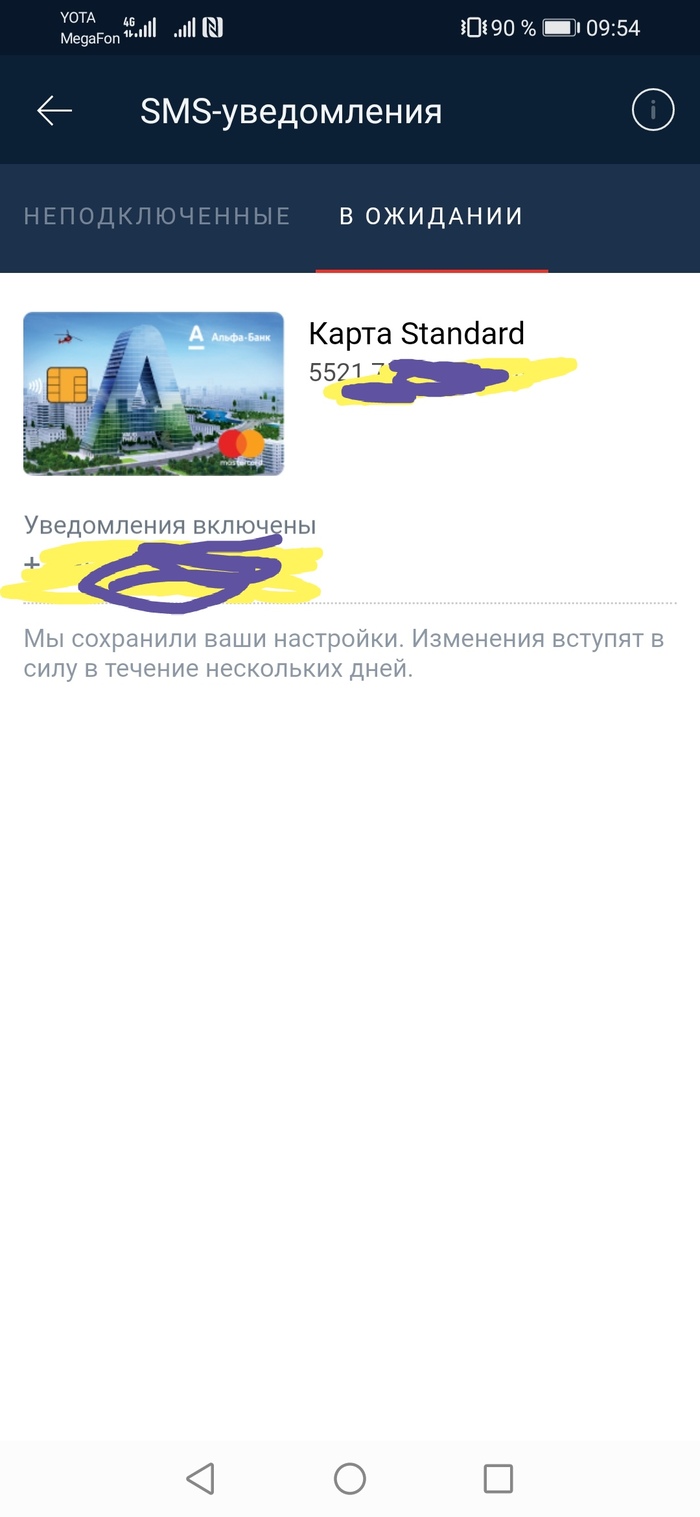Tap the system home button
This screenshot has height=1517, width=700.
(350, 1478)
